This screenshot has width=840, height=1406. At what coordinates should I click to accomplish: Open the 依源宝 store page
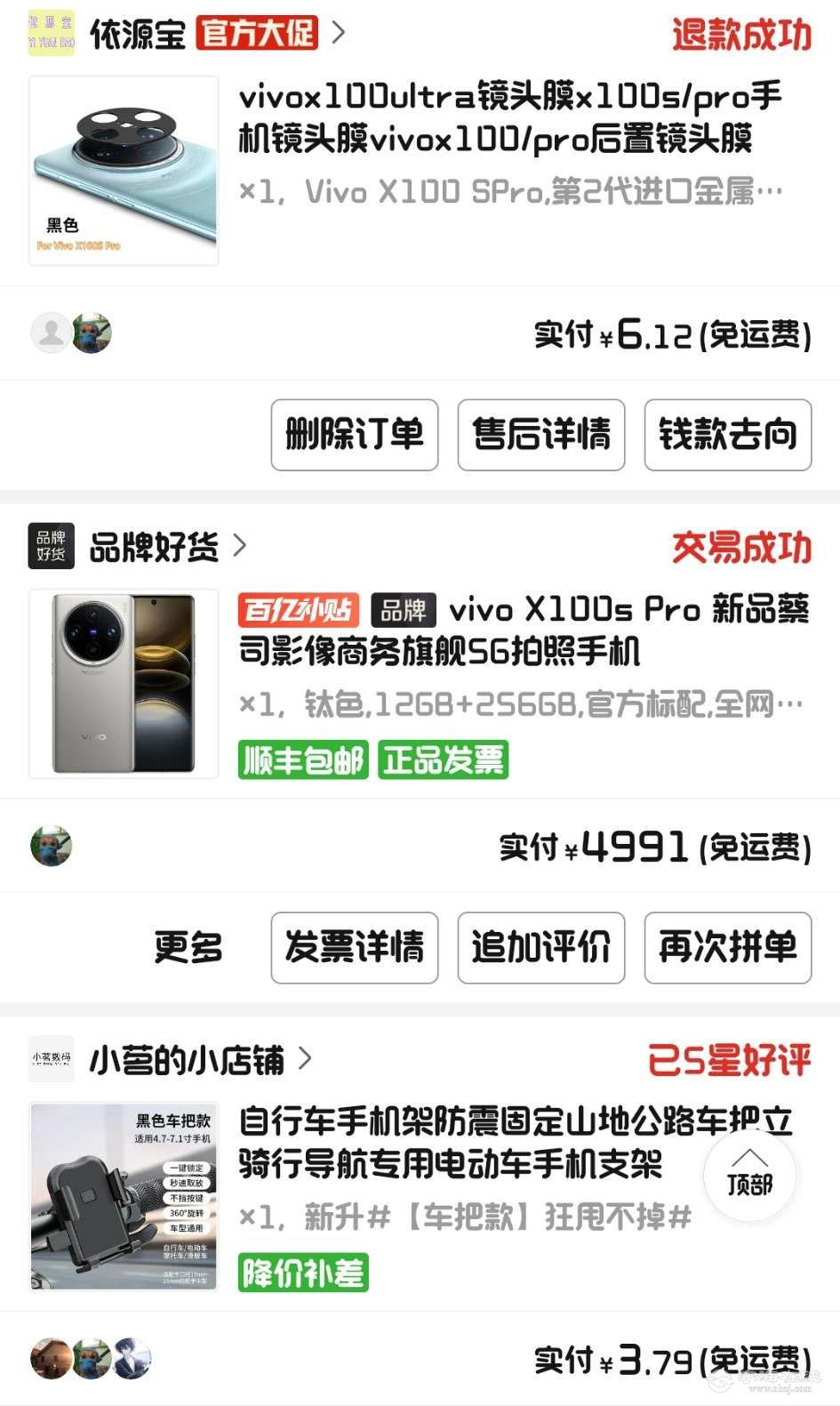pyautogui.click(x=138, y=34)
